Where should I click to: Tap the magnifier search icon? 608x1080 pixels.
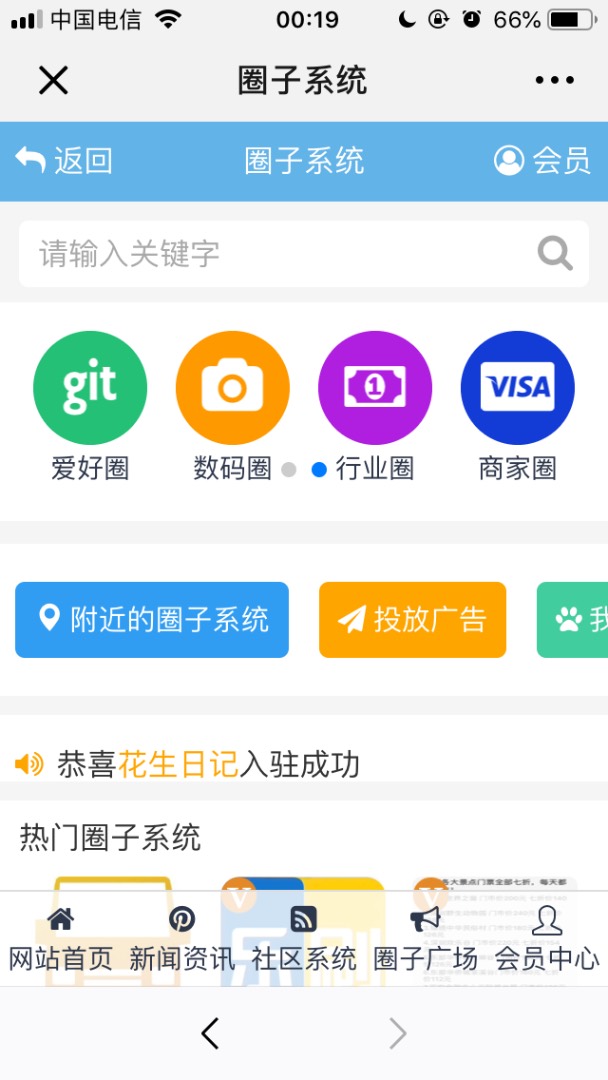click(x=555, y=254)
